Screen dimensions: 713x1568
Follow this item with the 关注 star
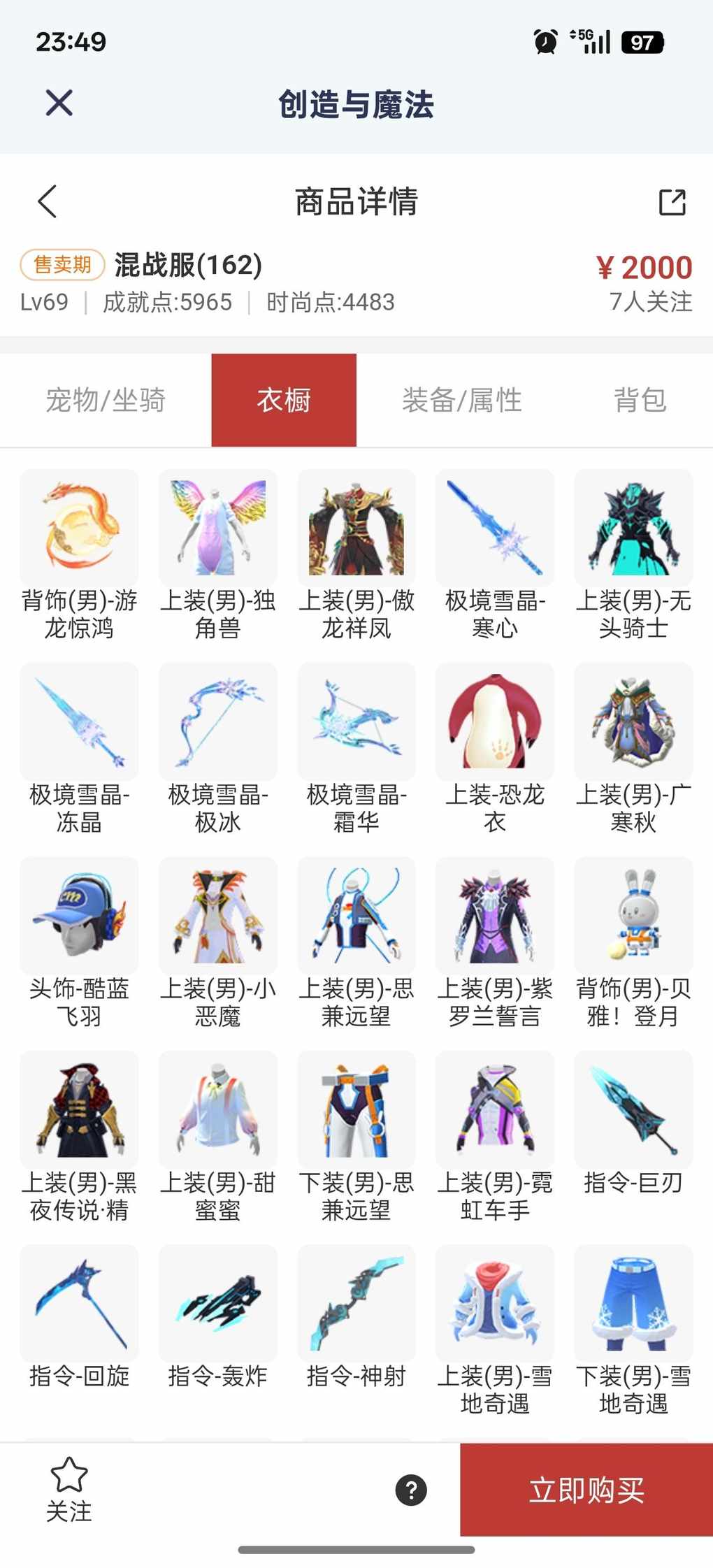(69, 1488)
